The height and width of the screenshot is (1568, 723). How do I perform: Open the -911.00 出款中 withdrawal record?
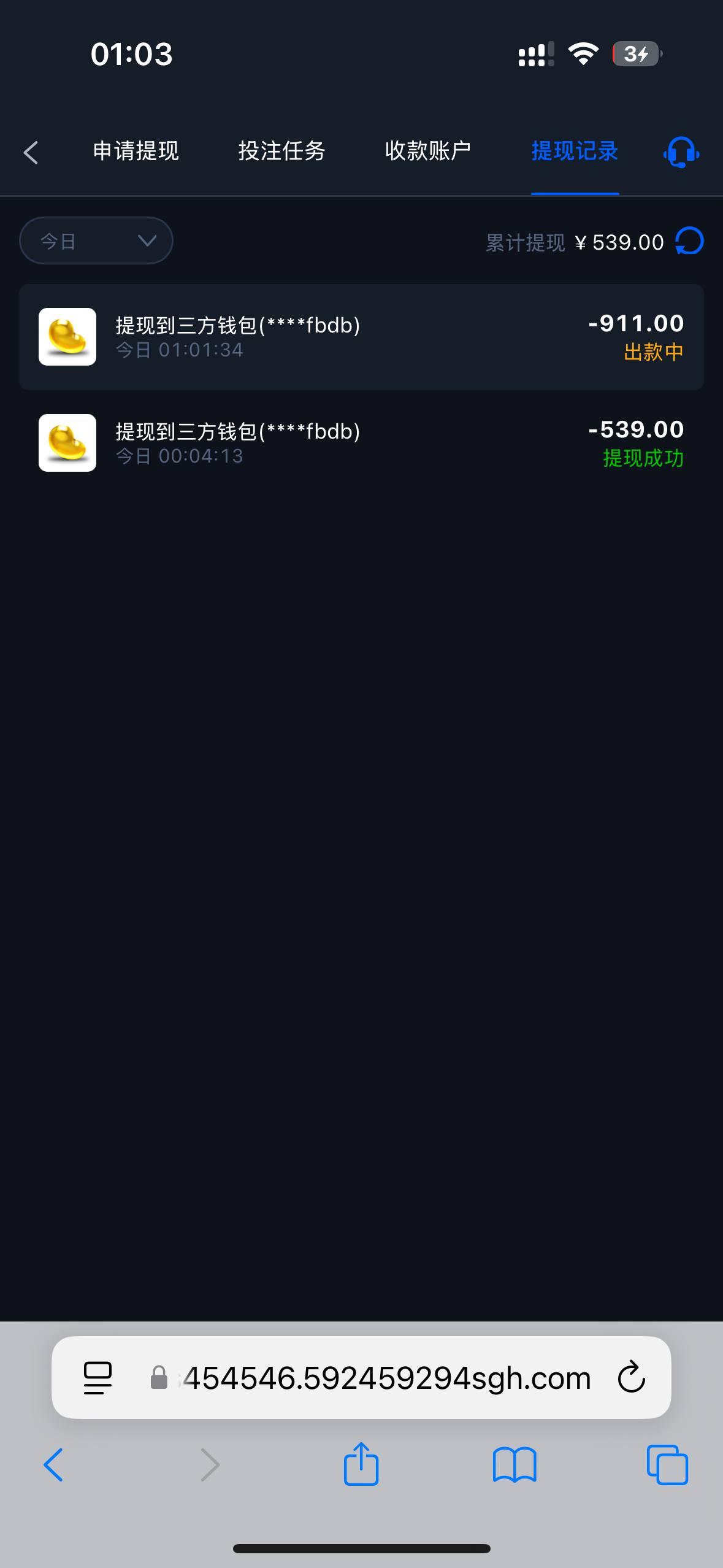tap(361, 337)
